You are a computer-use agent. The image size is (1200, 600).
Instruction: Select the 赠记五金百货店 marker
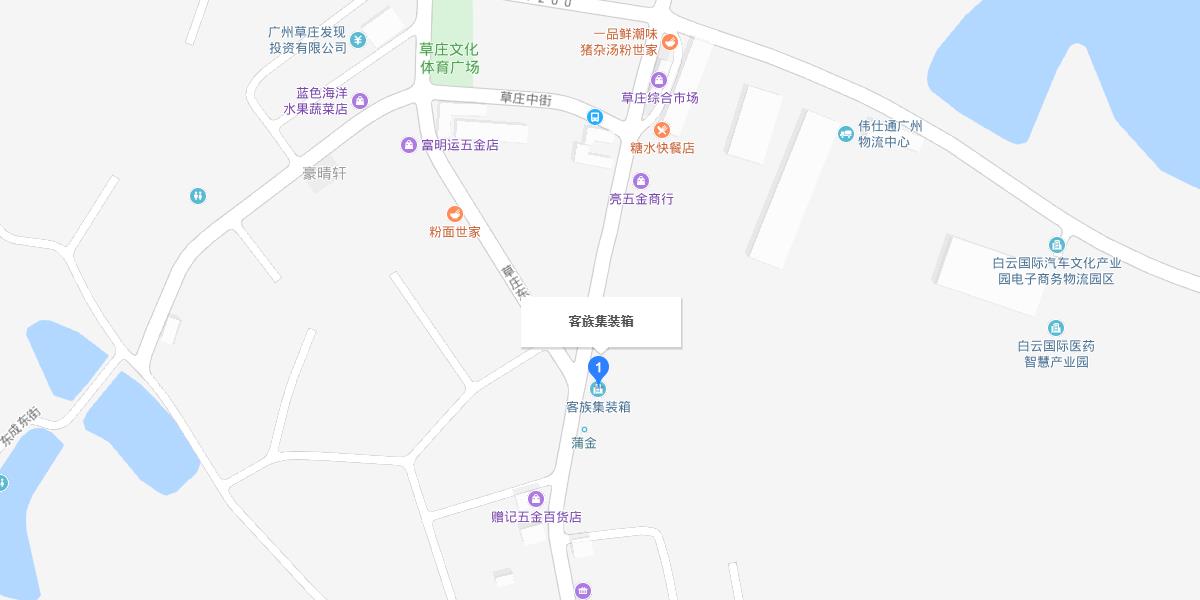535,499
